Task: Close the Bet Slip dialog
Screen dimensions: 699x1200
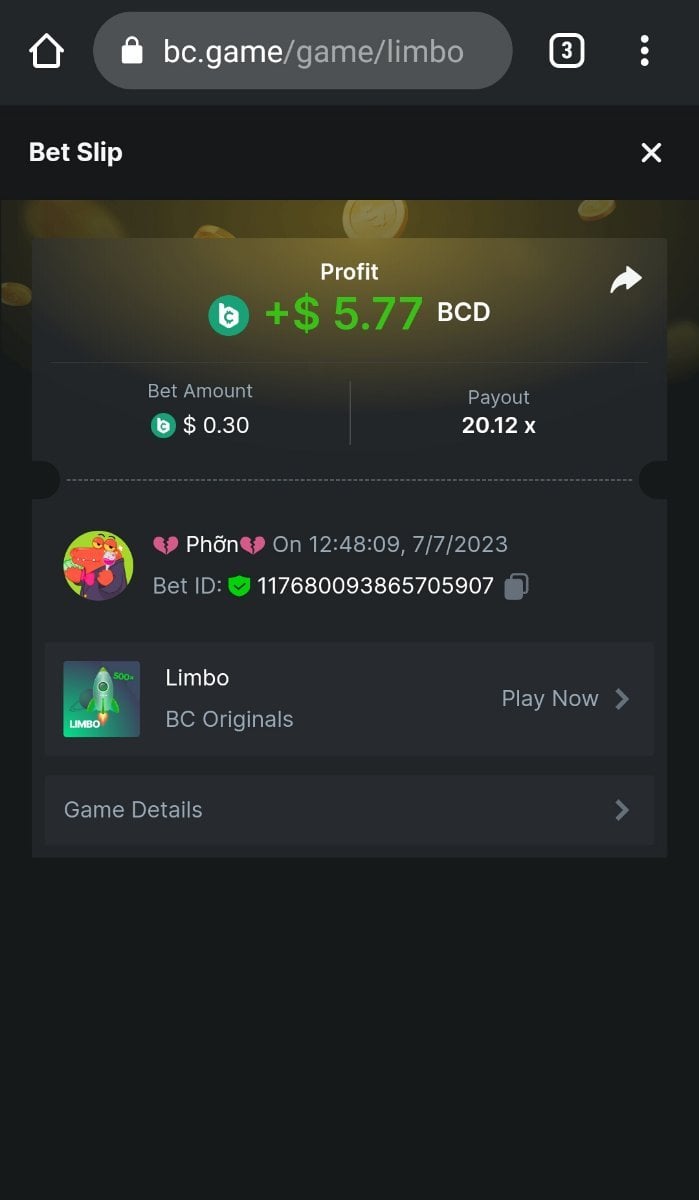Action: click(651, 152)
